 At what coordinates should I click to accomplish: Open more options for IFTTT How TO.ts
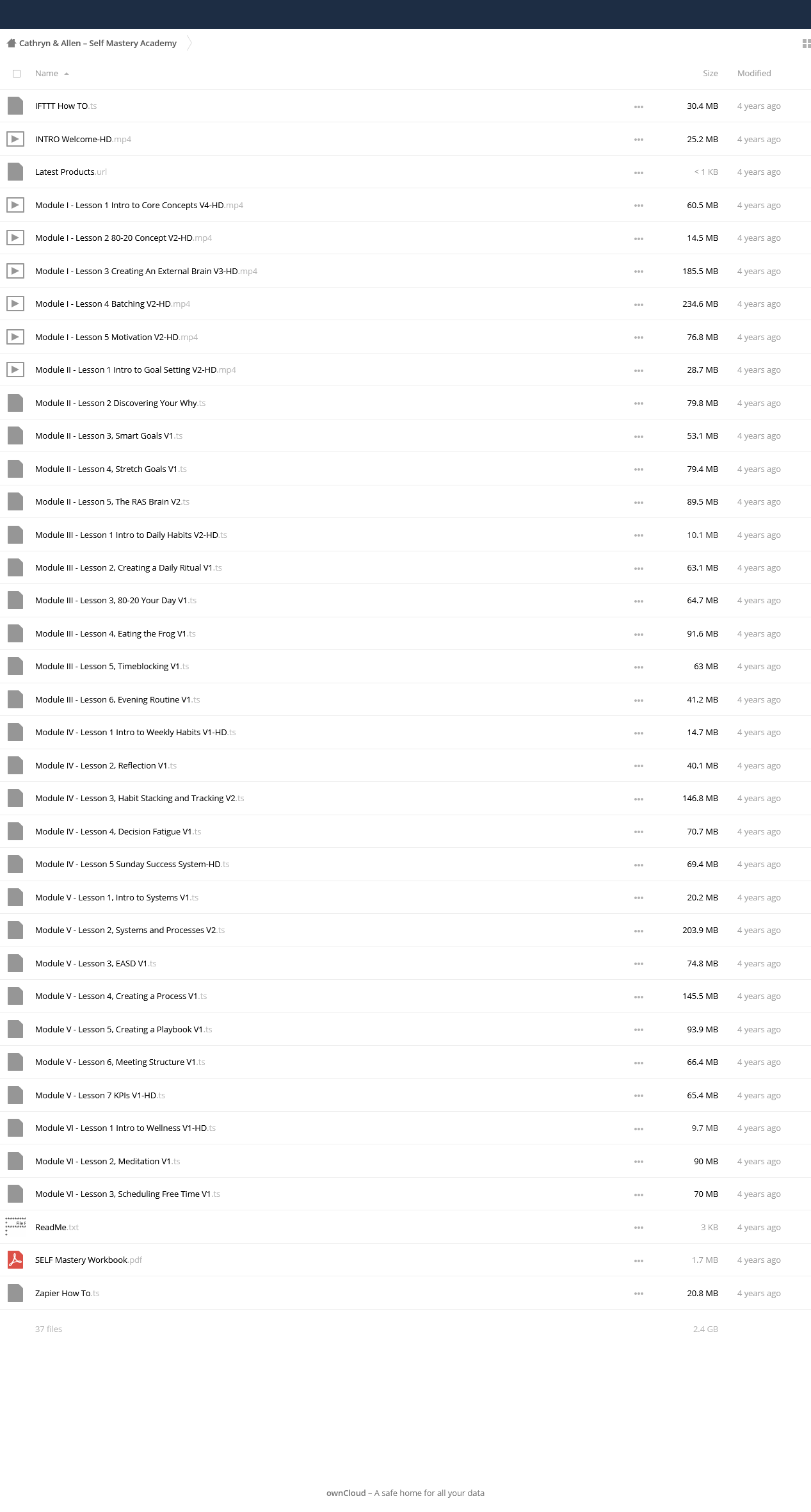point(638,107)
